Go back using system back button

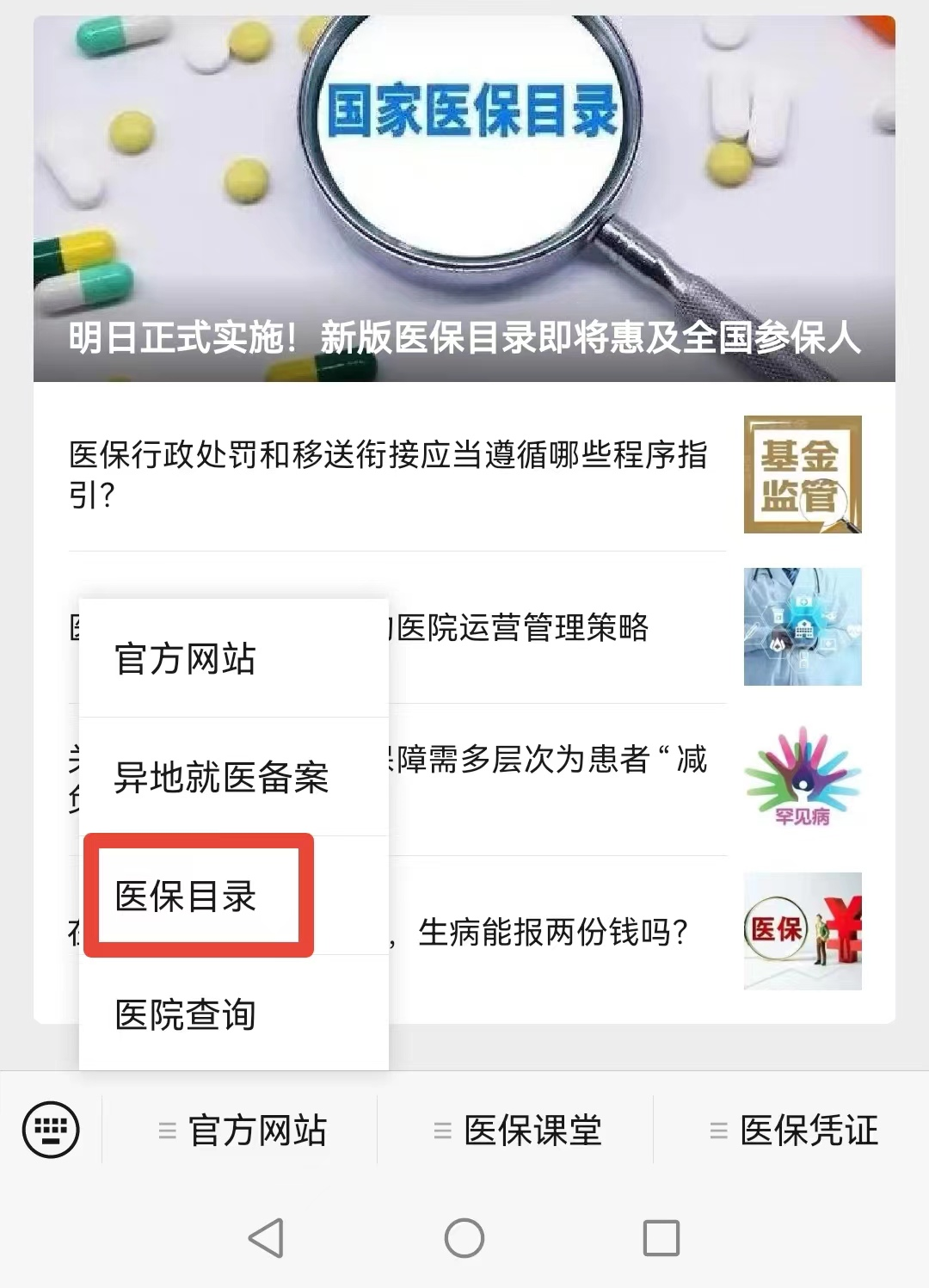(266, 1238)
